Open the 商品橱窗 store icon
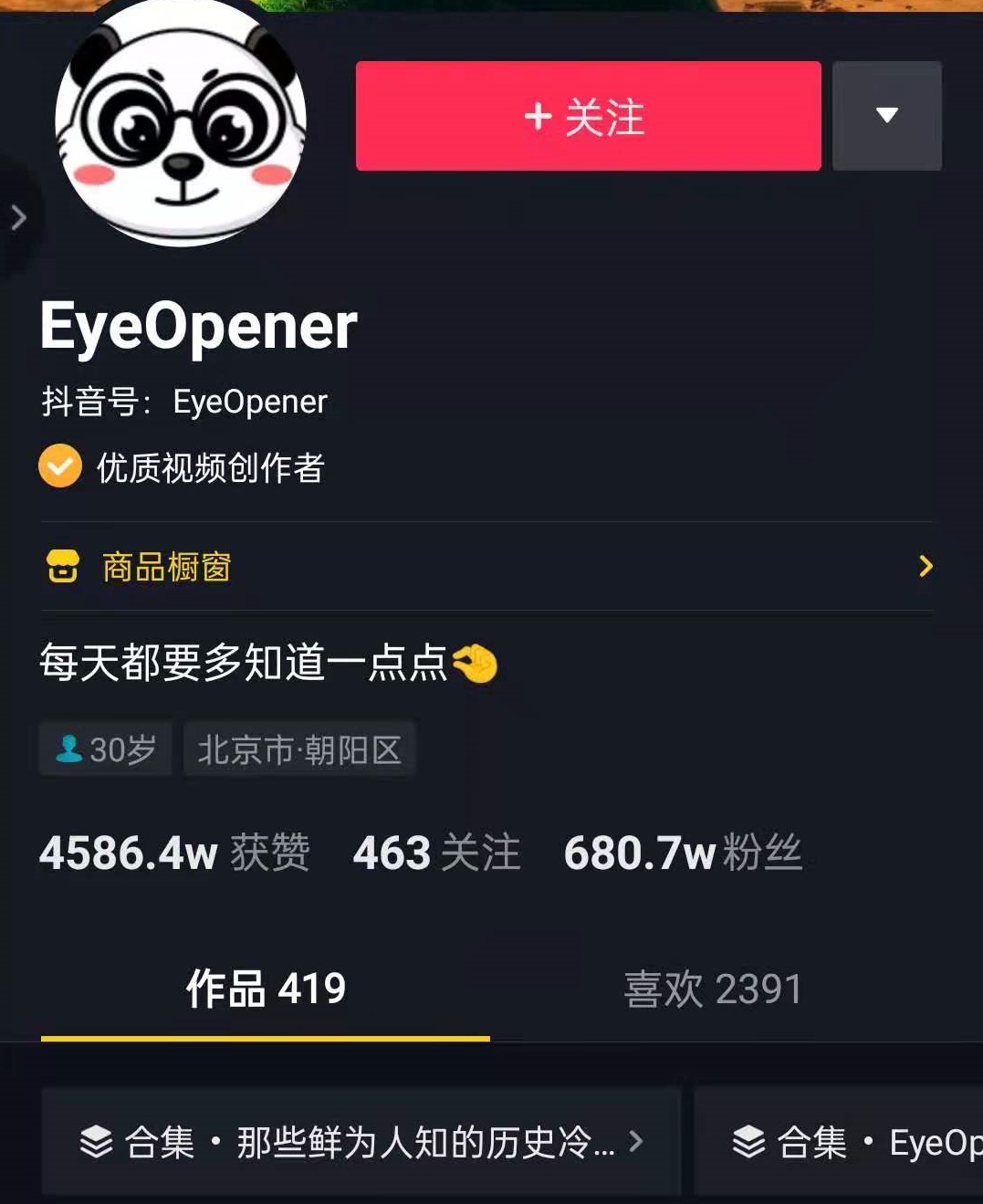The width and height of the screenshot is (983, 1204). (x=62, y=568)
